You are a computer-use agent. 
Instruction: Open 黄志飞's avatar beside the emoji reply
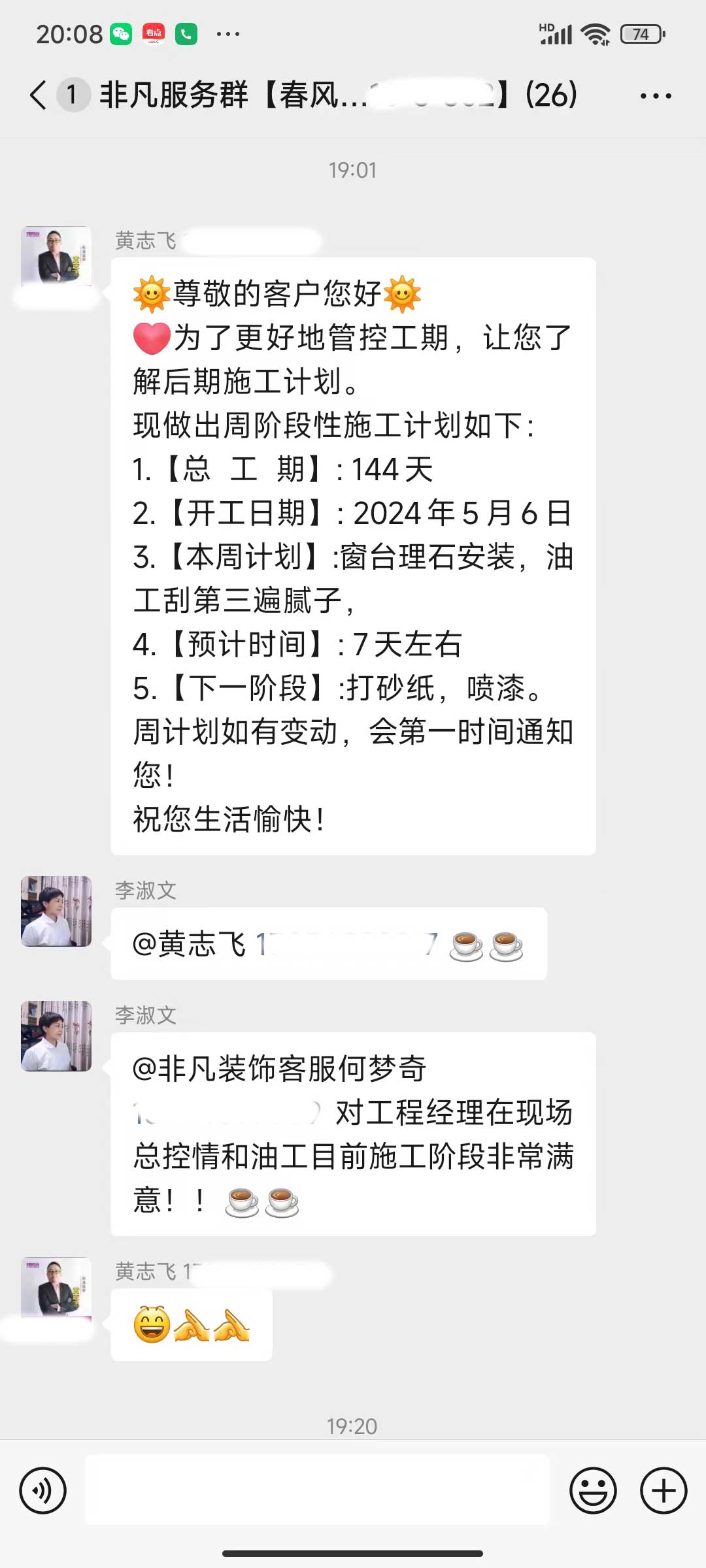pos(56,1286)
